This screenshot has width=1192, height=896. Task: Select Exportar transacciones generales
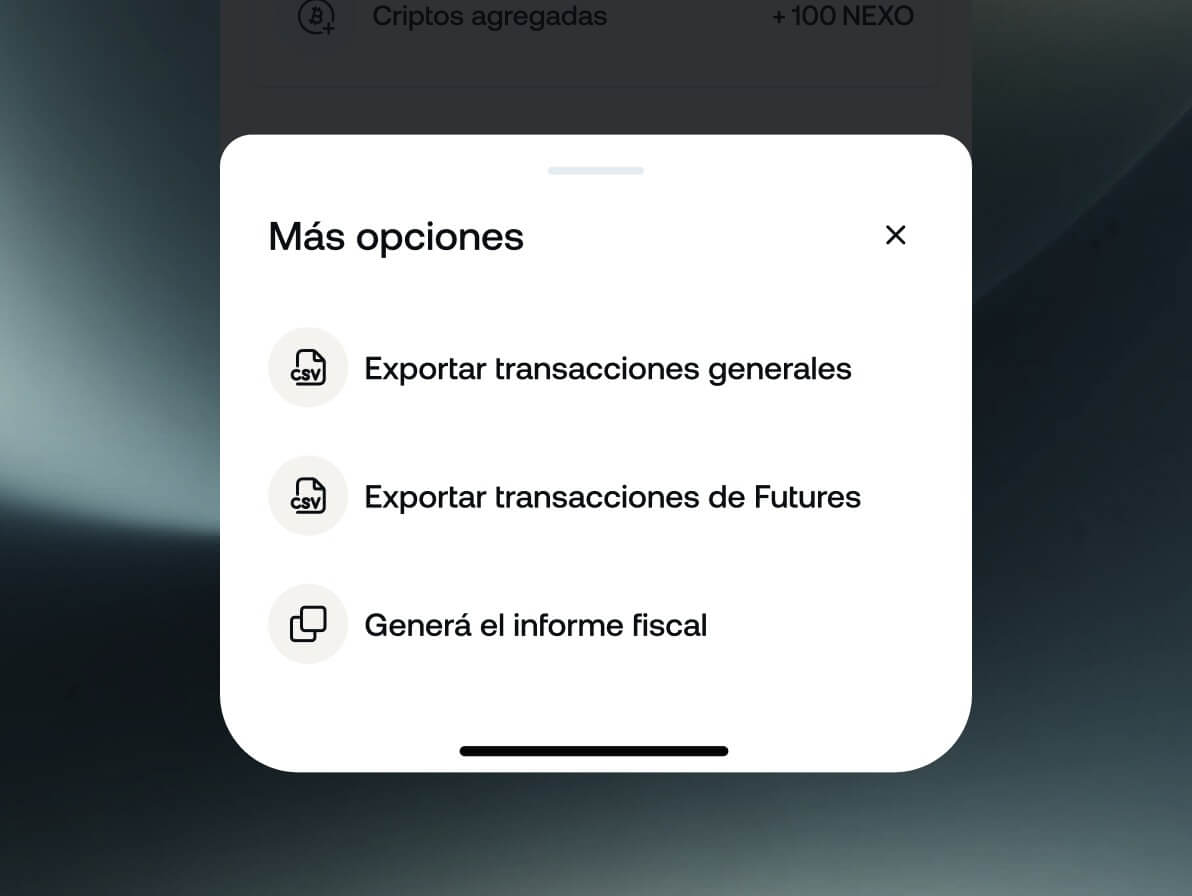click(607, 368)
